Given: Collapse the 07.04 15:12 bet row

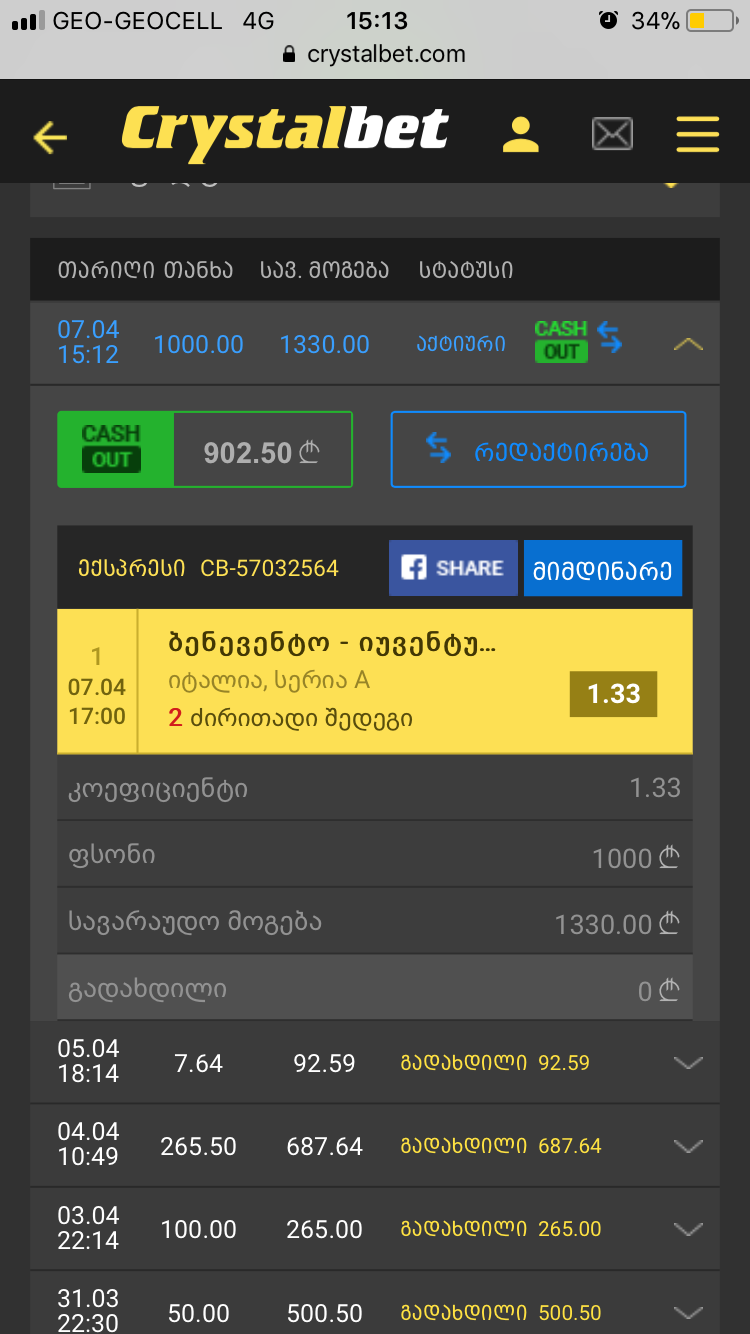Looking at the screenshot, I should point(688,344).
